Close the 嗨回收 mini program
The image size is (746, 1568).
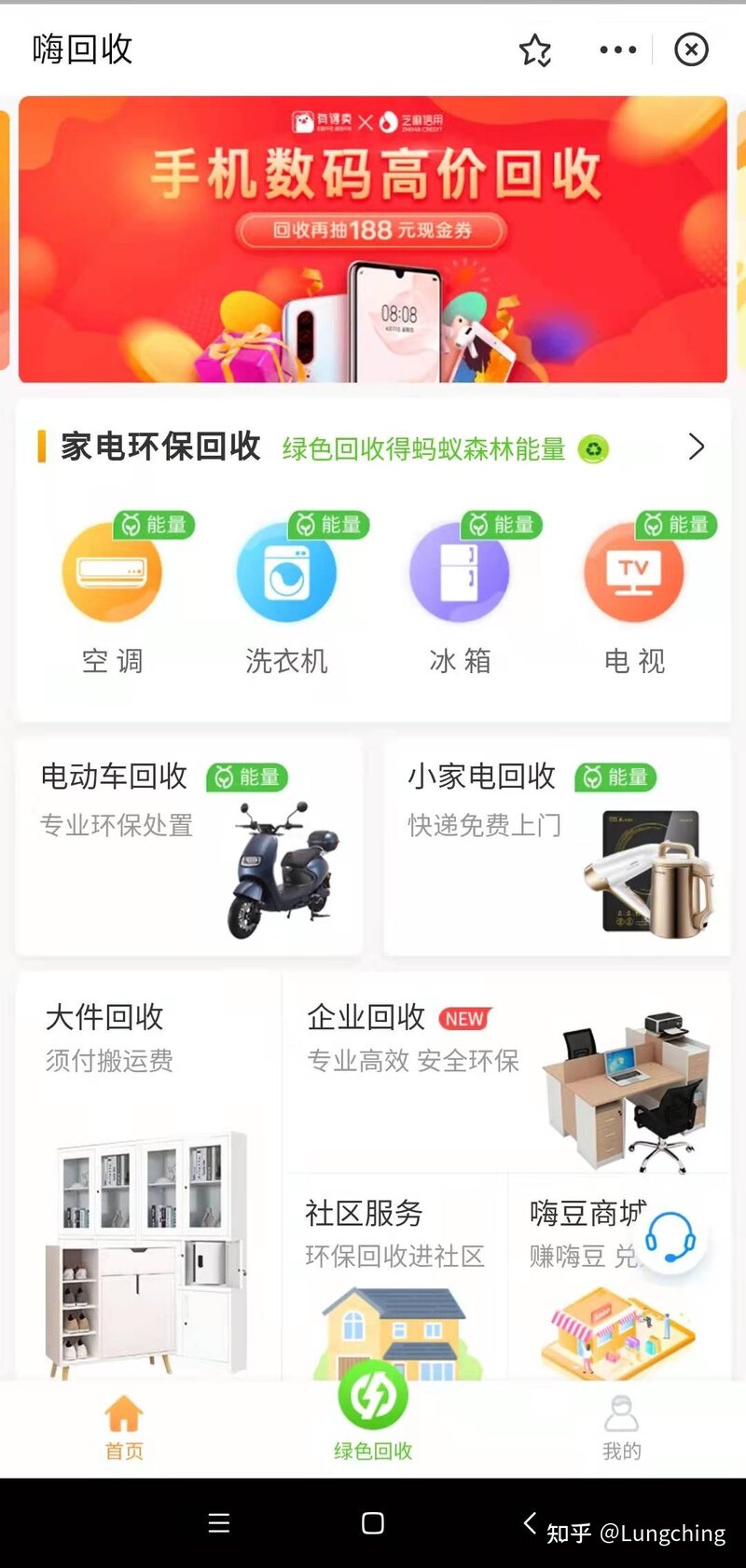691,49
